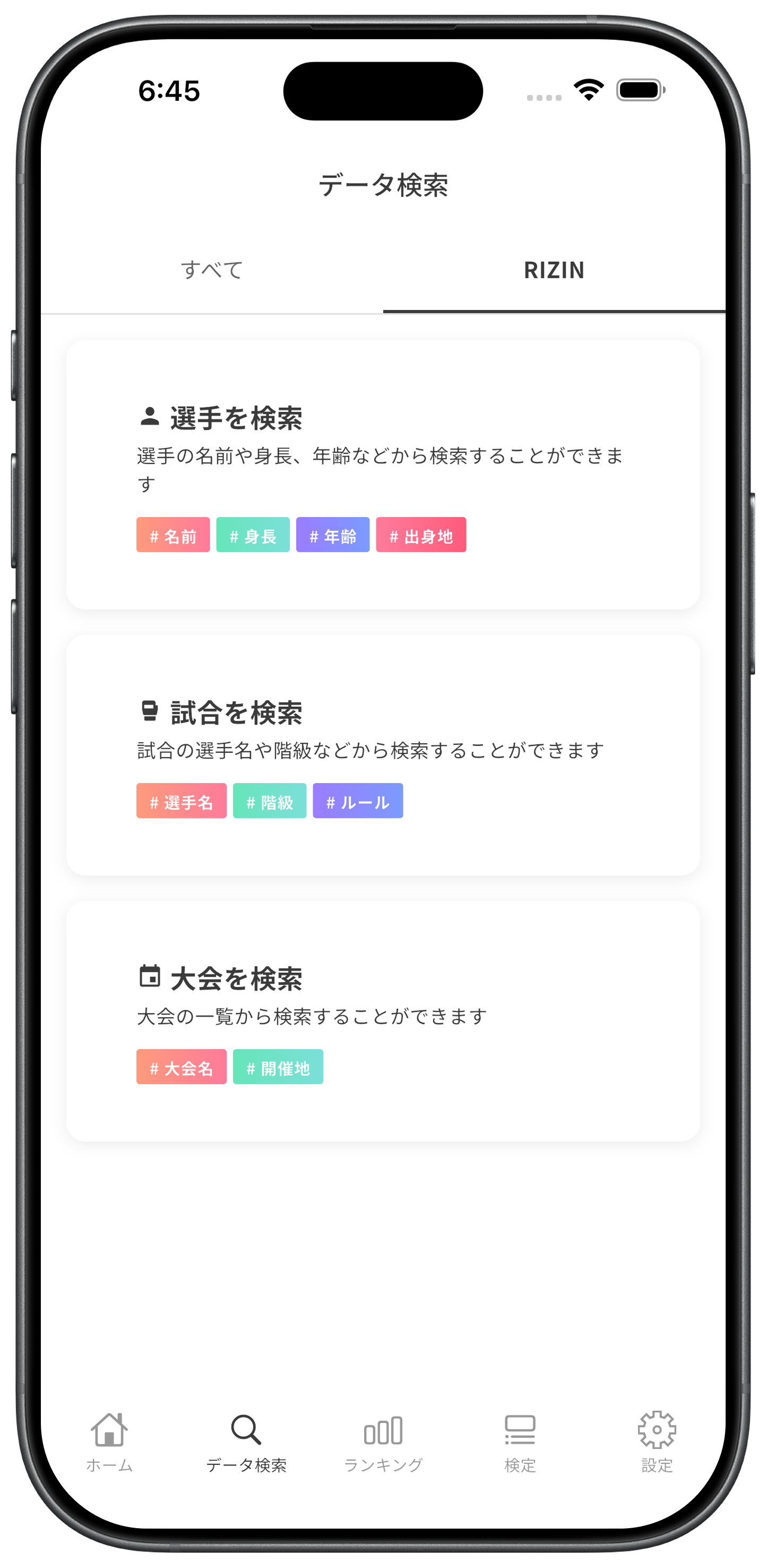Image resolution: width=767 pixels, height=1568 pixels.
Task: Select the RIZIN tab
Action: [x=554, y=270]
